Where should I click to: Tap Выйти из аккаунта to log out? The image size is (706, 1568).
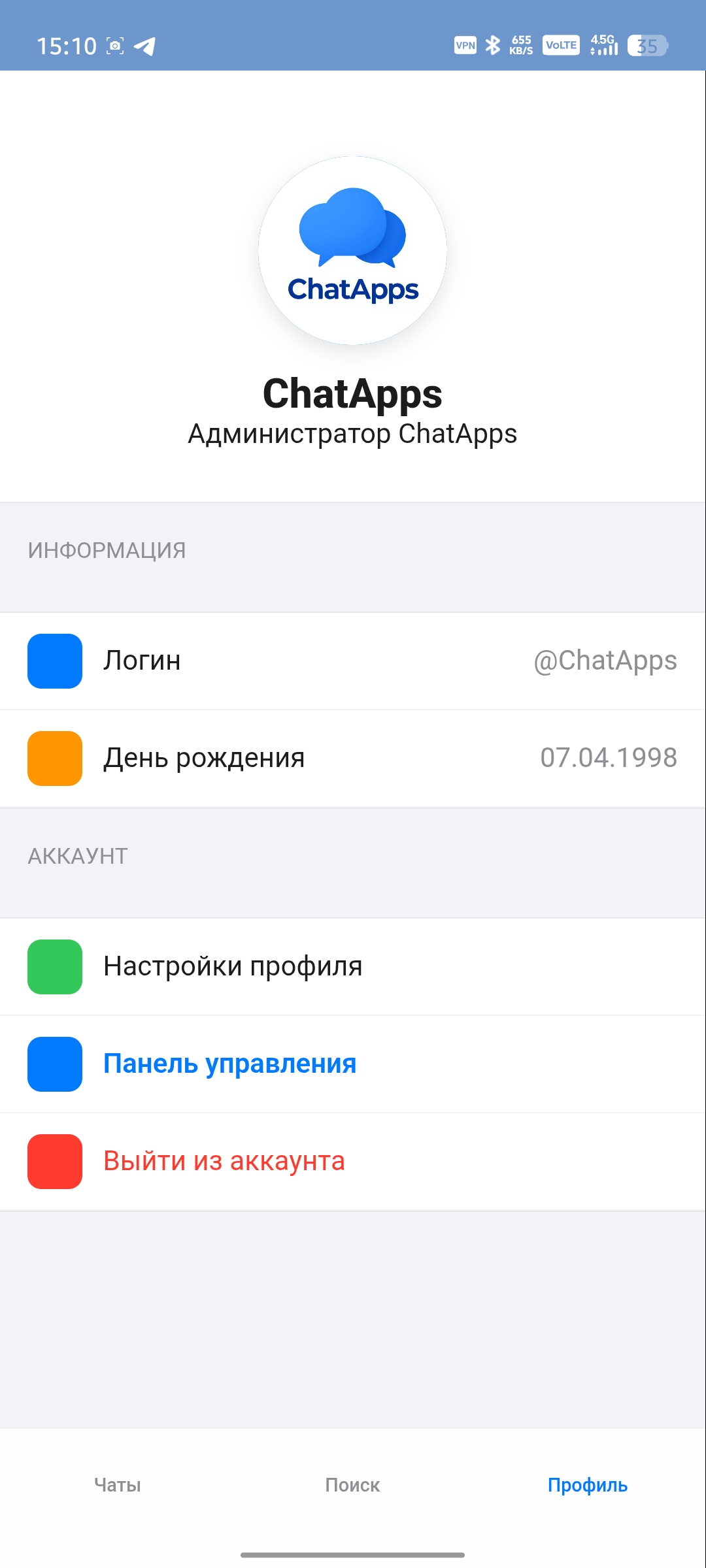[224, 1161]
